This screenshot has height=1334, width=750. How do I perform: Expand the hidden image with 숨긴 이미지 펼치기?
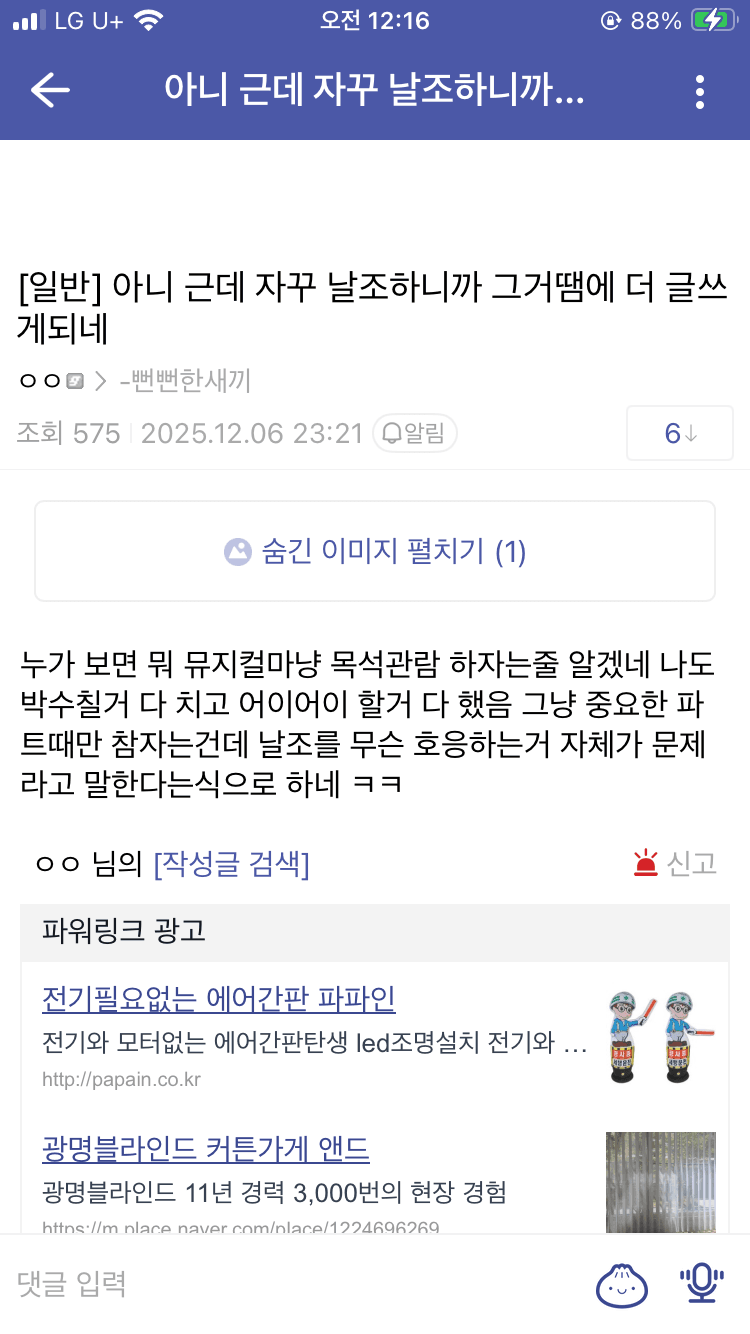pyautogui.click(x=375, y=551)
